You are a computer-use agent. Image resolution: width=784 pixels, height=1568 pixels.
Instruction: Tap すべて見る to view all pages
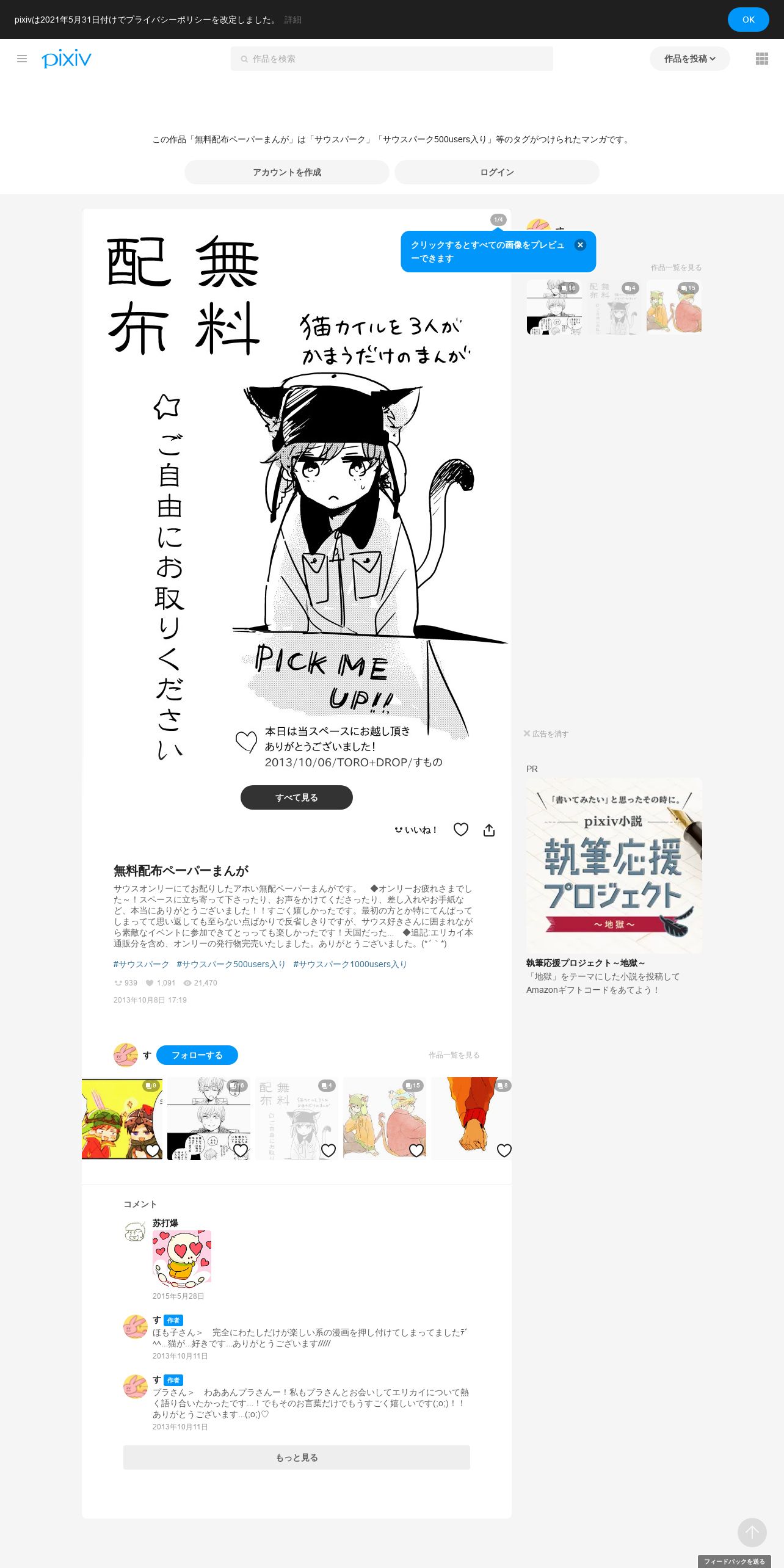tap(296, 797)
